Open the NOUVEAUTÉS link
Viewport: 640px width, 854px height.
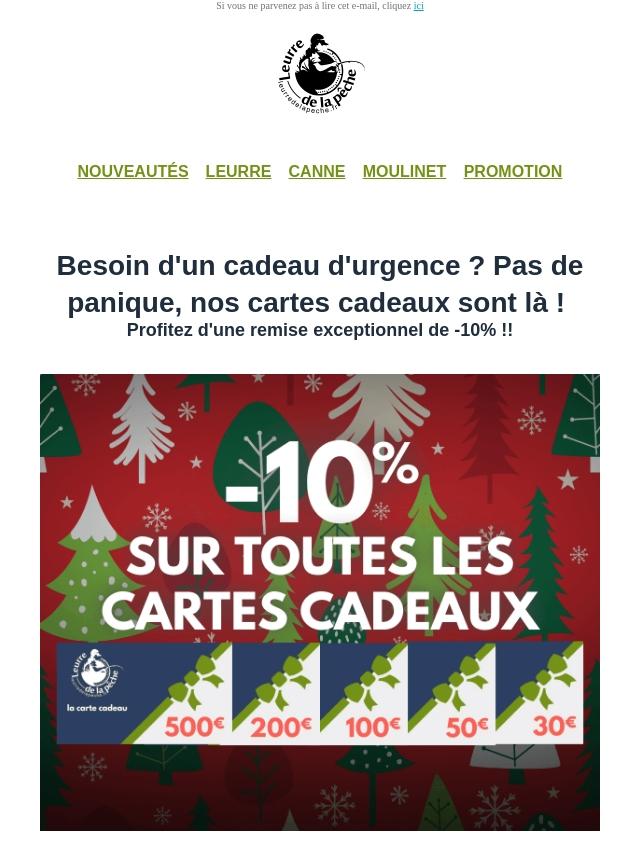click(x=133, y=172)
